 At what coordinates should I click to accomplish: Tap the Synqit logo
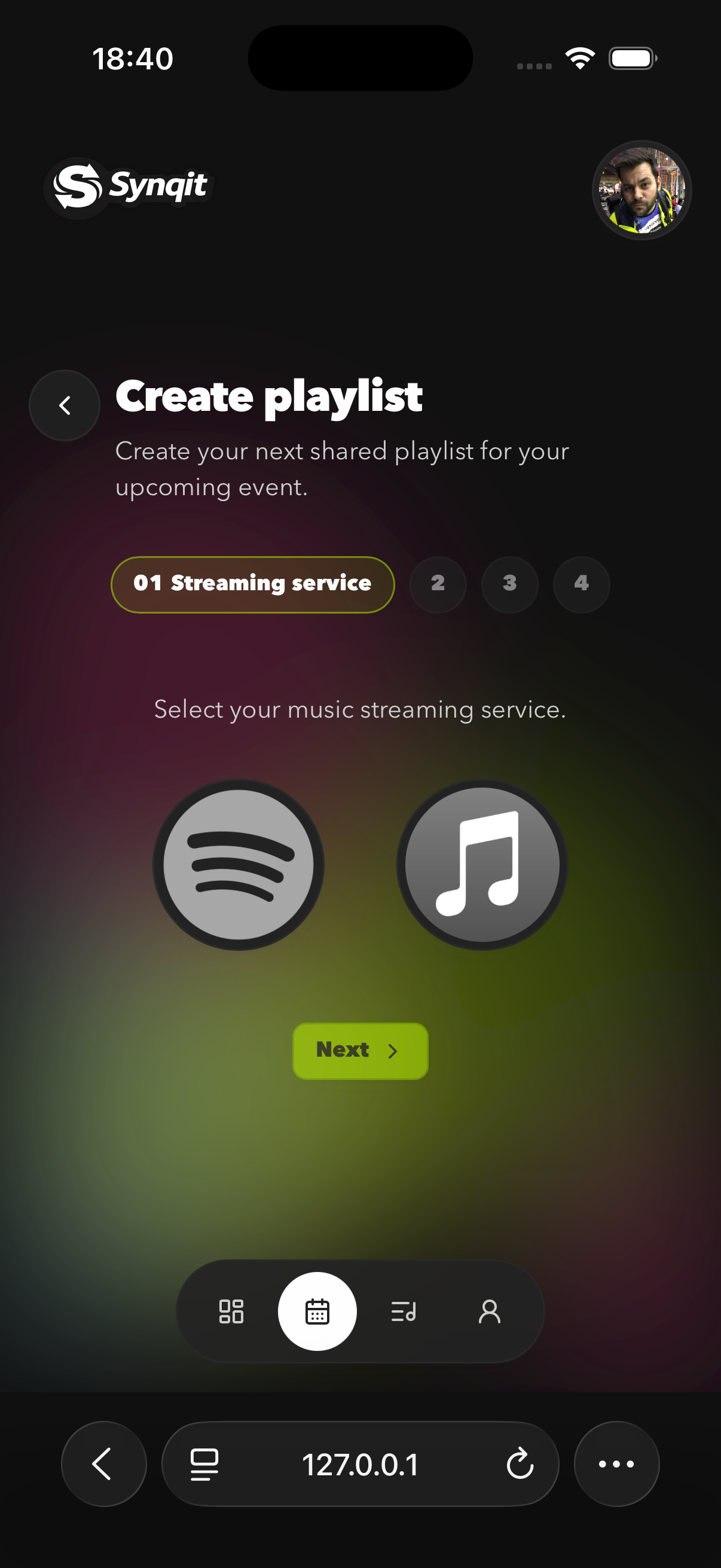click(130, 188)
